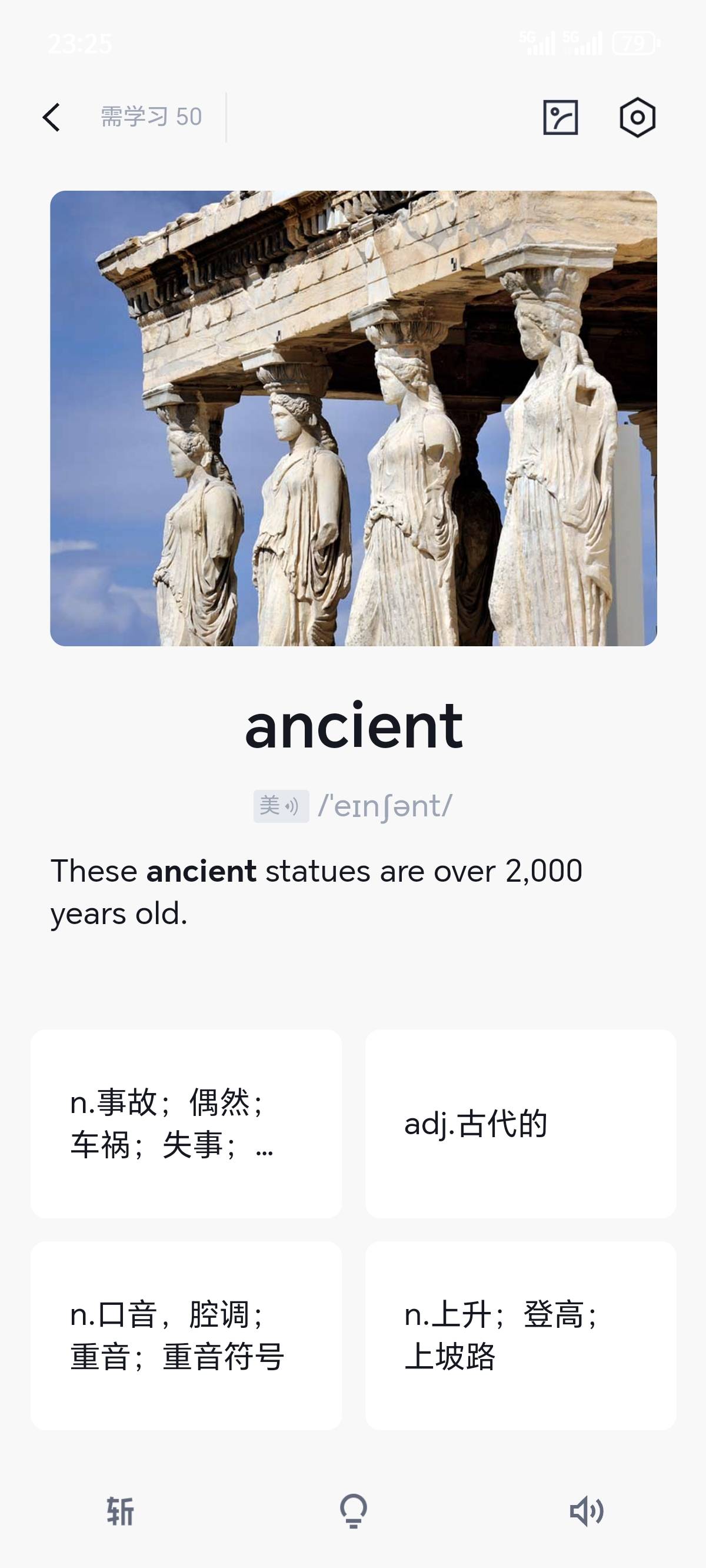This screenshot has height=1568, width=706.
Task: Pick the option 'n.口音，腔调；重音'
Action: 186,1336
